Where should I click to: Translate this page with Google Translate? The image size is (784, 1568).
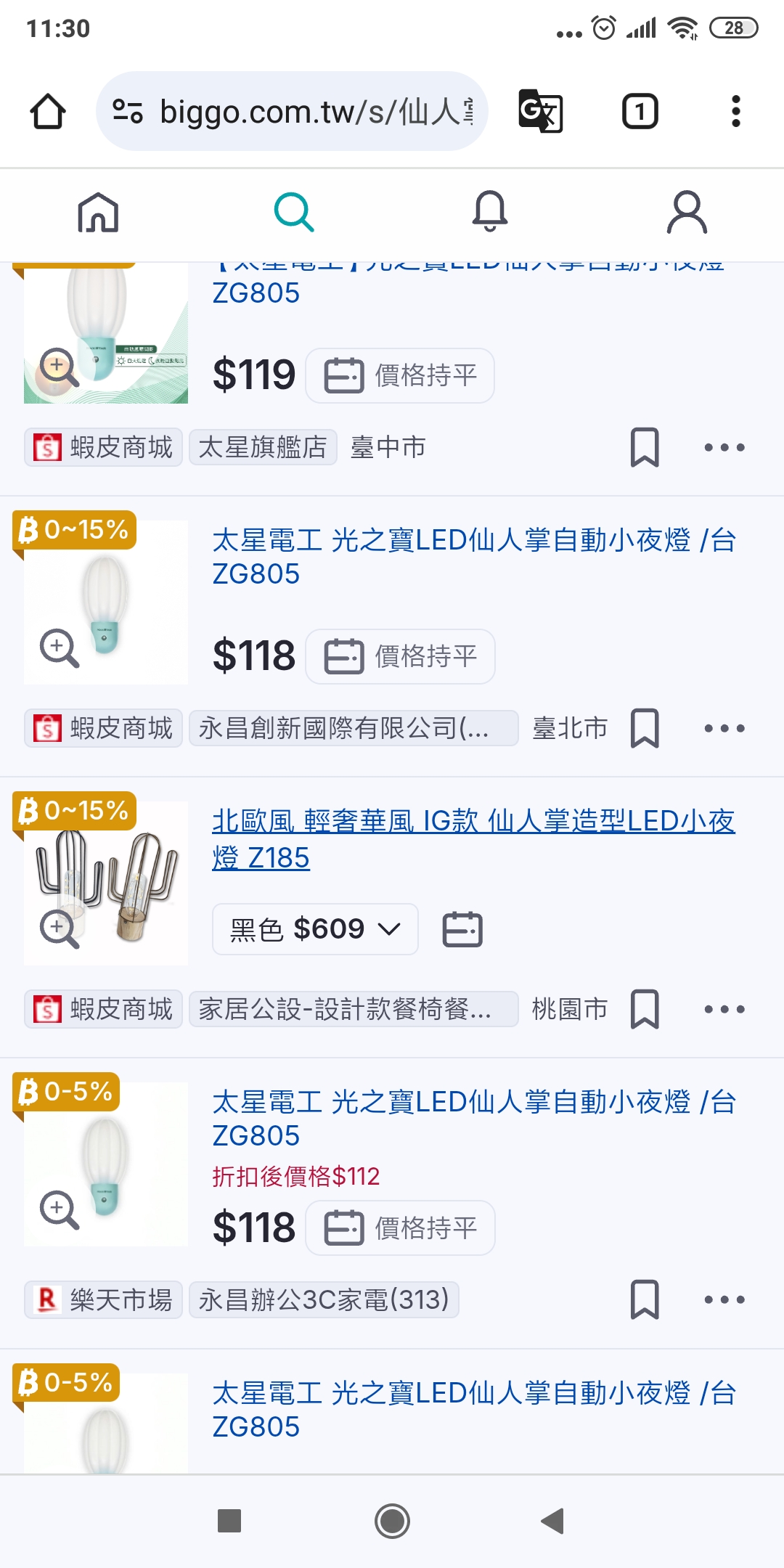click(541, 112)
